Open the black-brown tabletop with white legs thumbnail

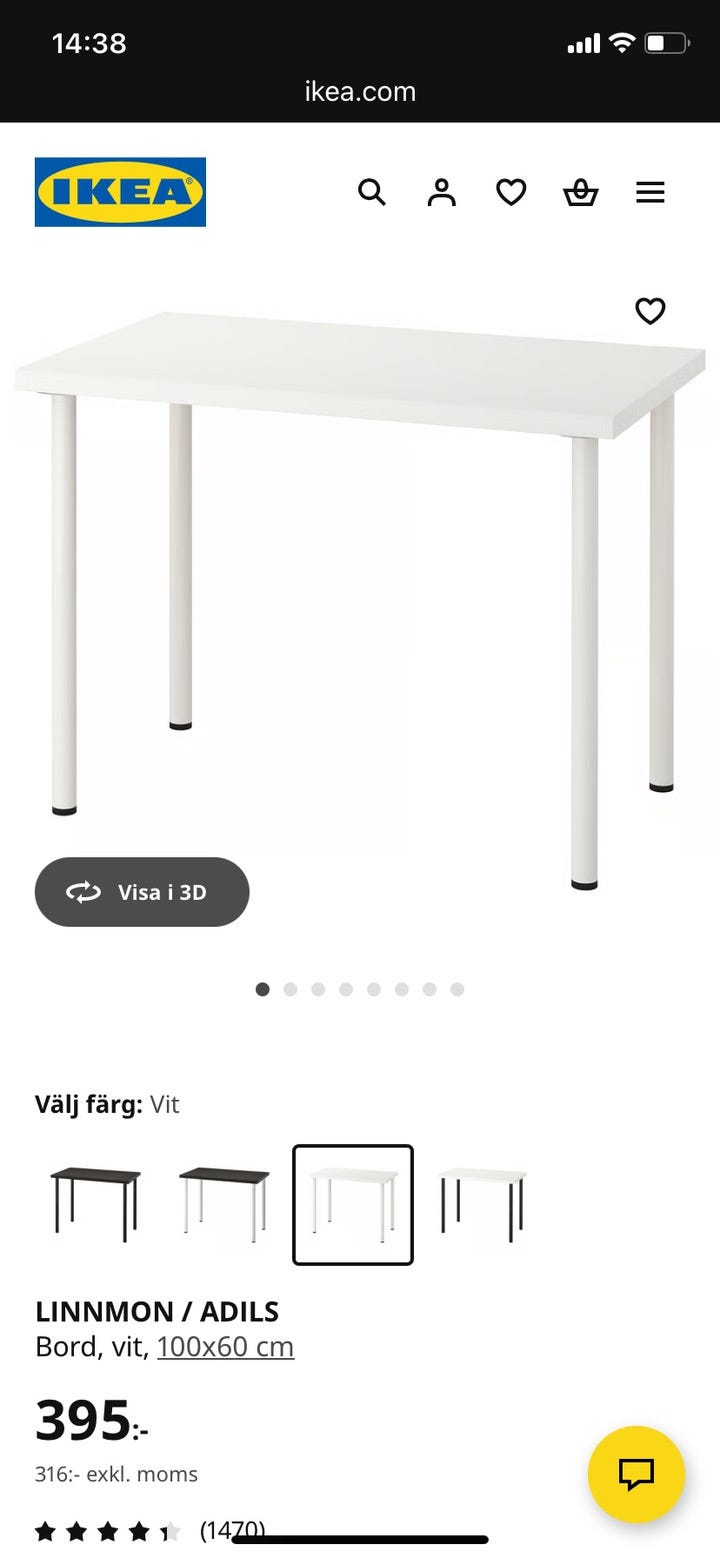[x=222, y=1203]
